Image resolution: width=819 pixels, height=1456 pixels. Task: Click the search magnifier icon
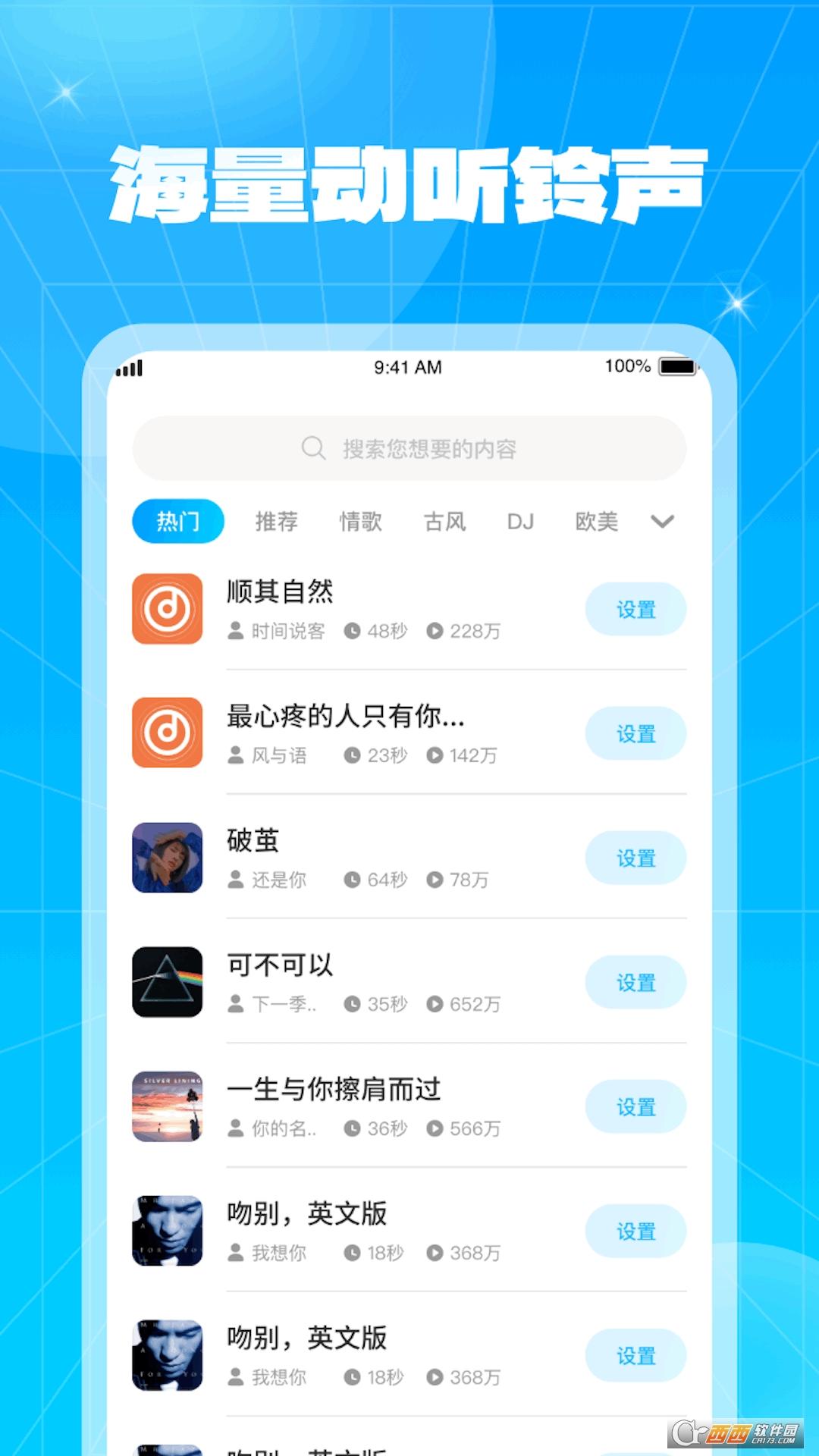click(313, 449)
